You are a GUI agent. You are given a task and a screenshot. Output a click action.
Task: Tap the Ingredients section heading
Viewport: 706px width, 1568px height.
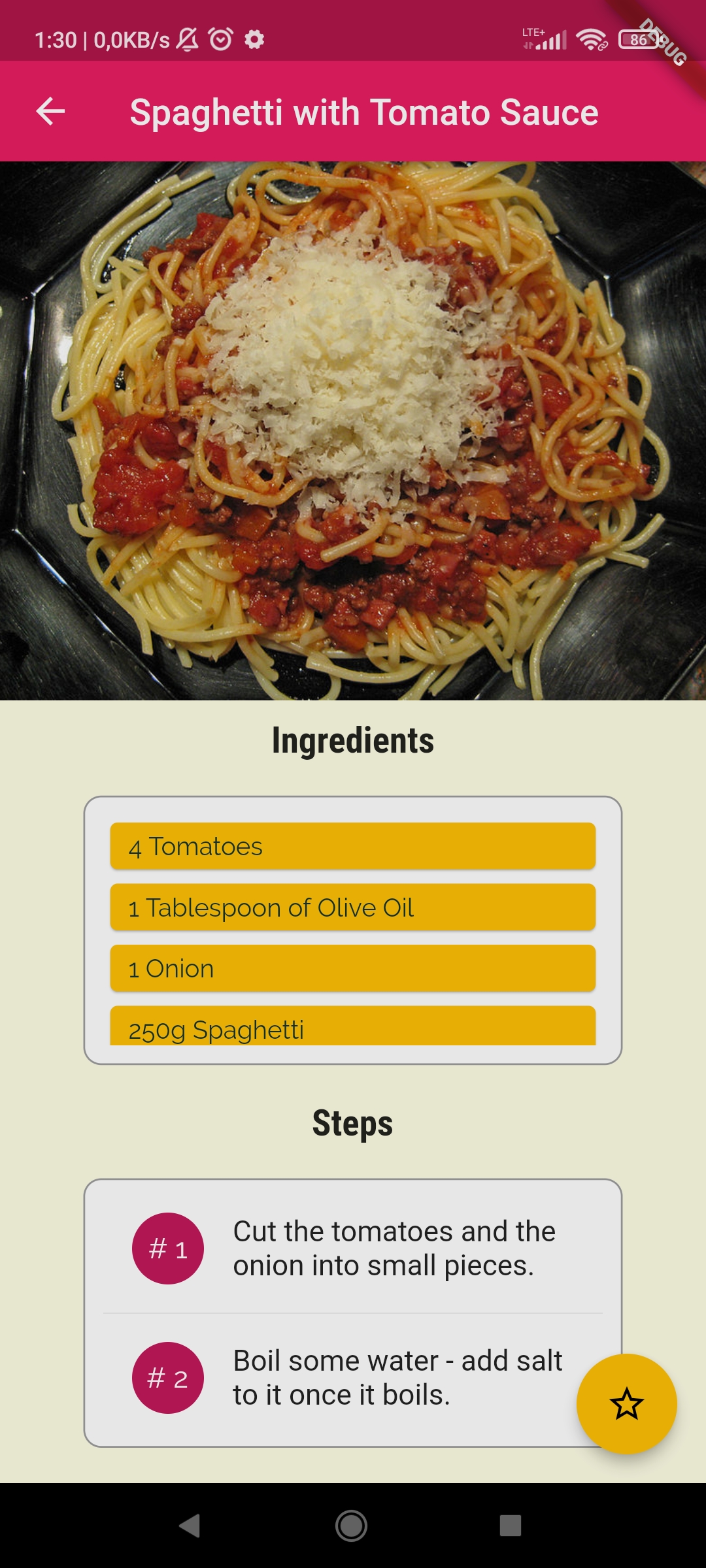(x=353, y=740)
